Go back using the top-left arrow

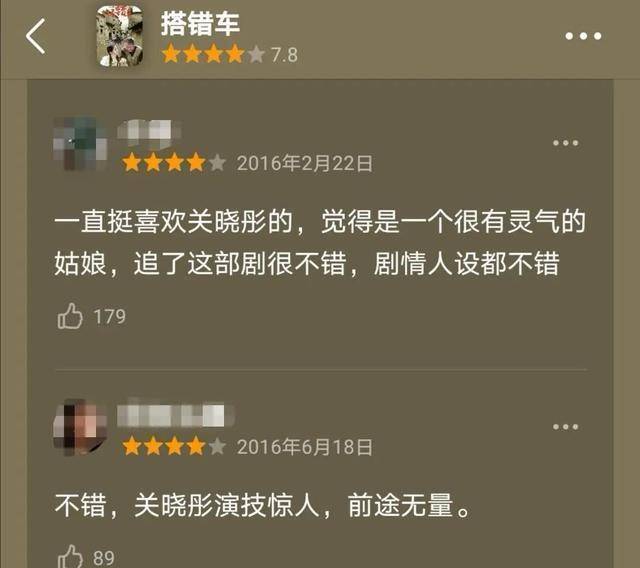pos(36,37)
